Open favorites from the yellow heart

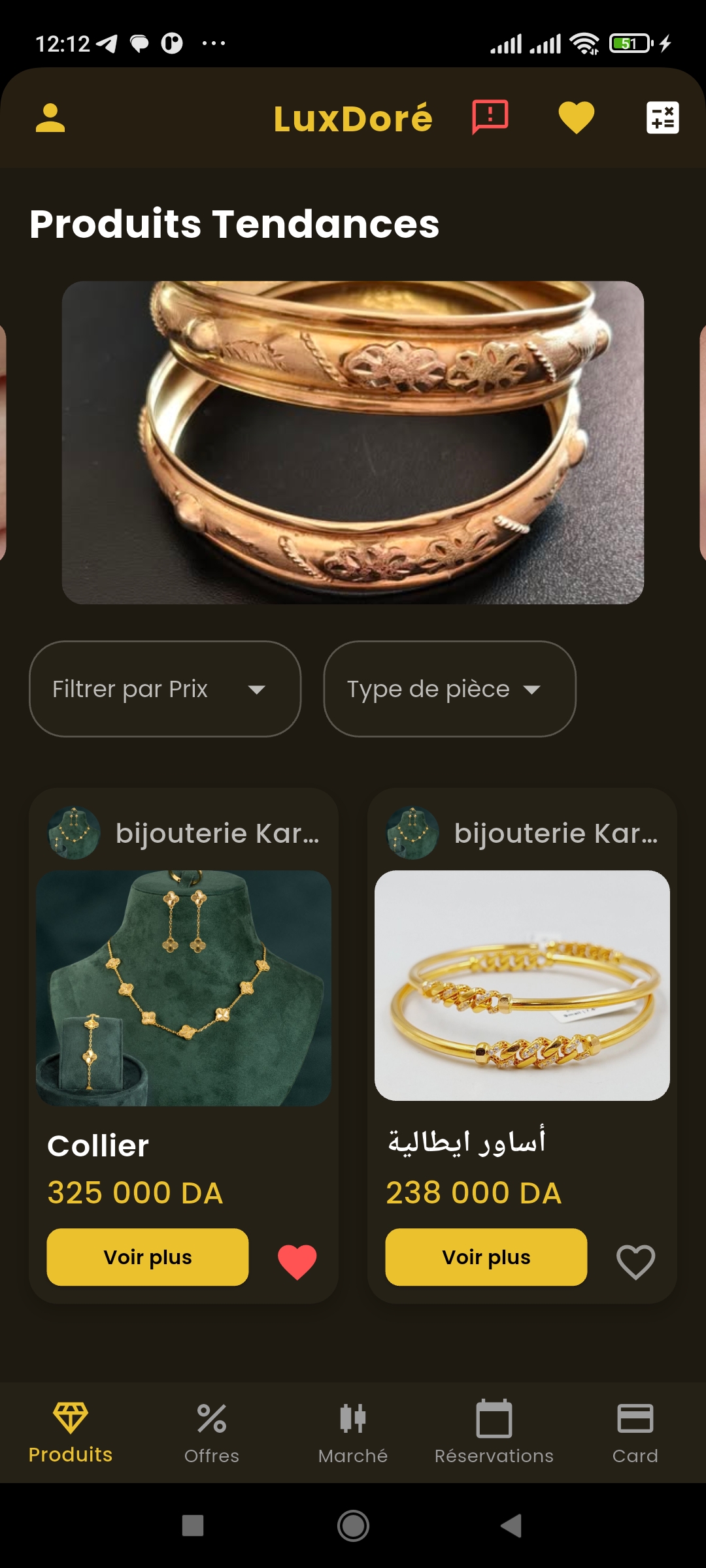coord(576,118)
